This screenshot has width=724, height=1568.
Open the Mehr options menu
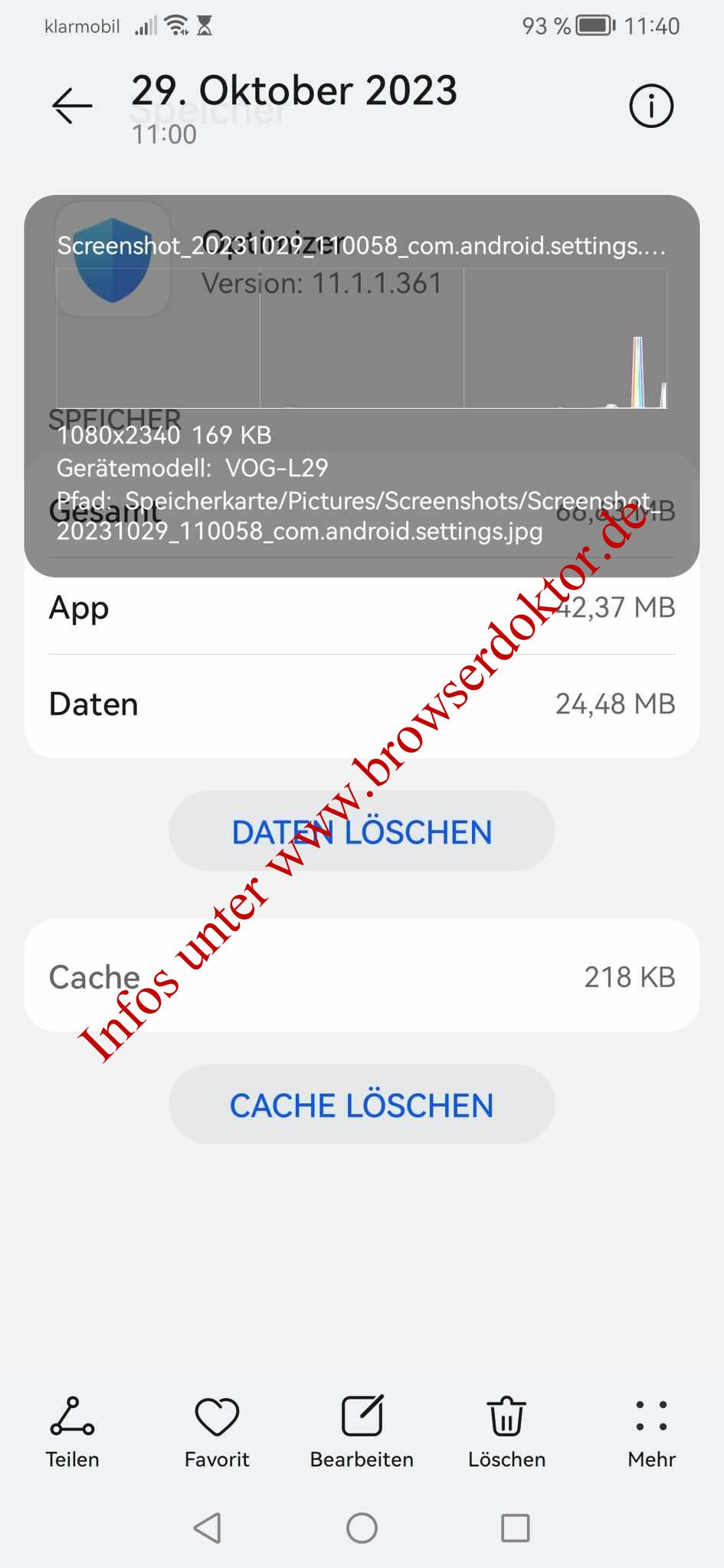pos(651,1432)
